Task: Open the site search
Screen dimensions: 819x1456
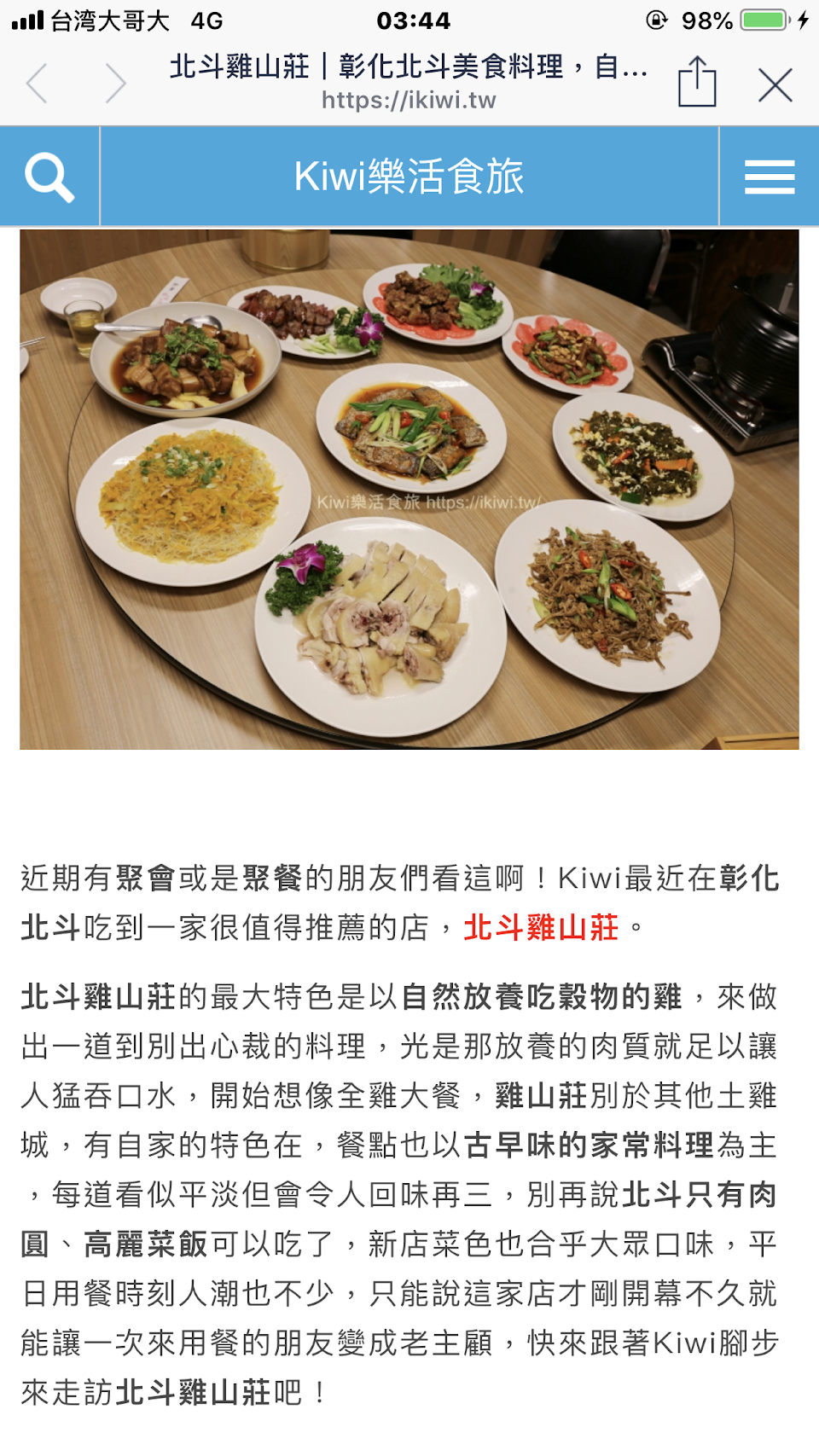Action: click(x=49, y=177)
